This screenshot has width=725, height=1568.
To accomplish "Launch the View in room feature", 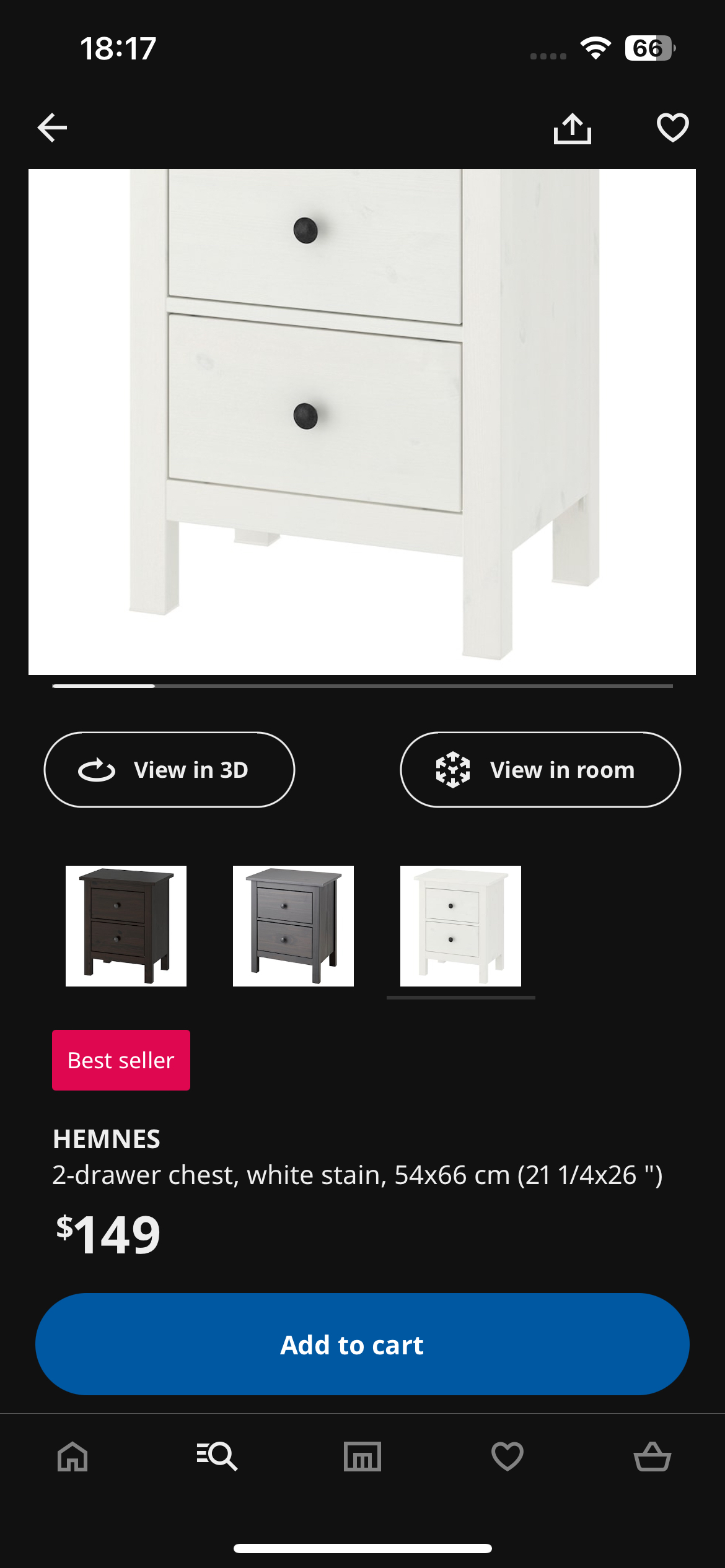I will point(540,770).
